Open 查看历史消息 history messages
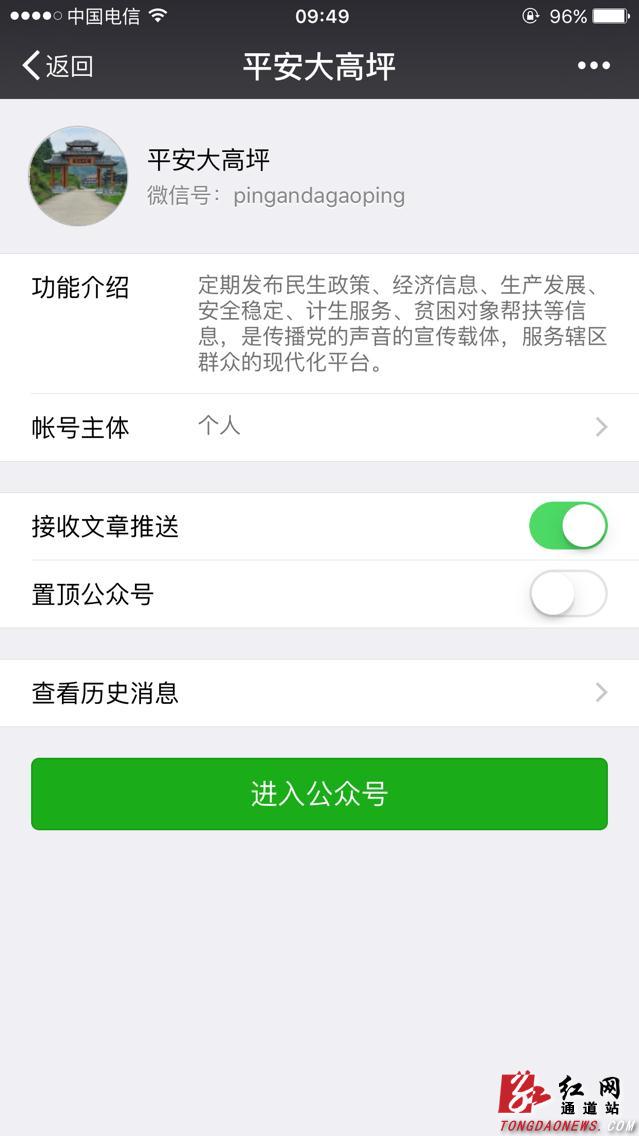Image resolution: width=639 pixels, height=1136 pixels. pyautogui.click(x=319, y=692)
